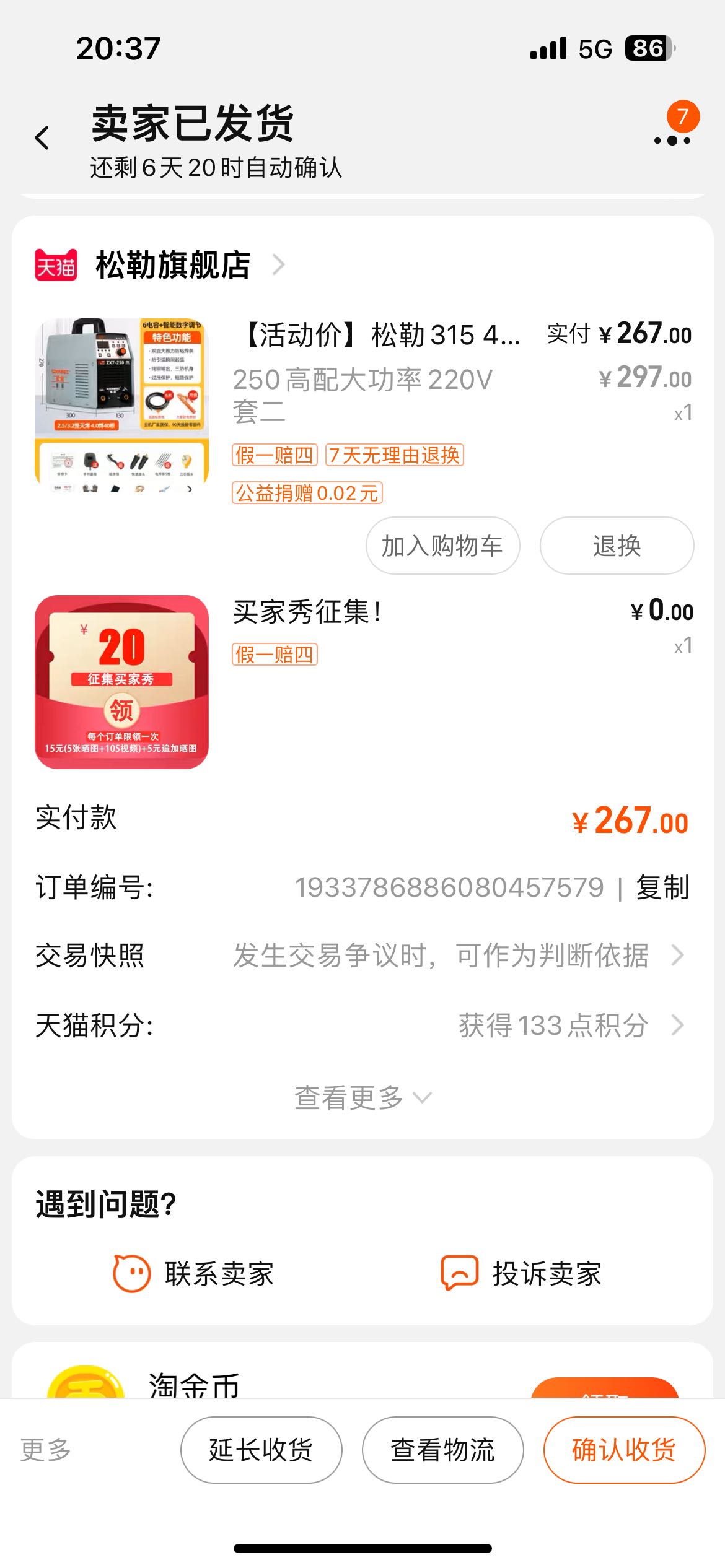The width and height of the screenshot is (725, 1568).
Task: Open the welding machine product thumbnail
Action: pos(121,406)
